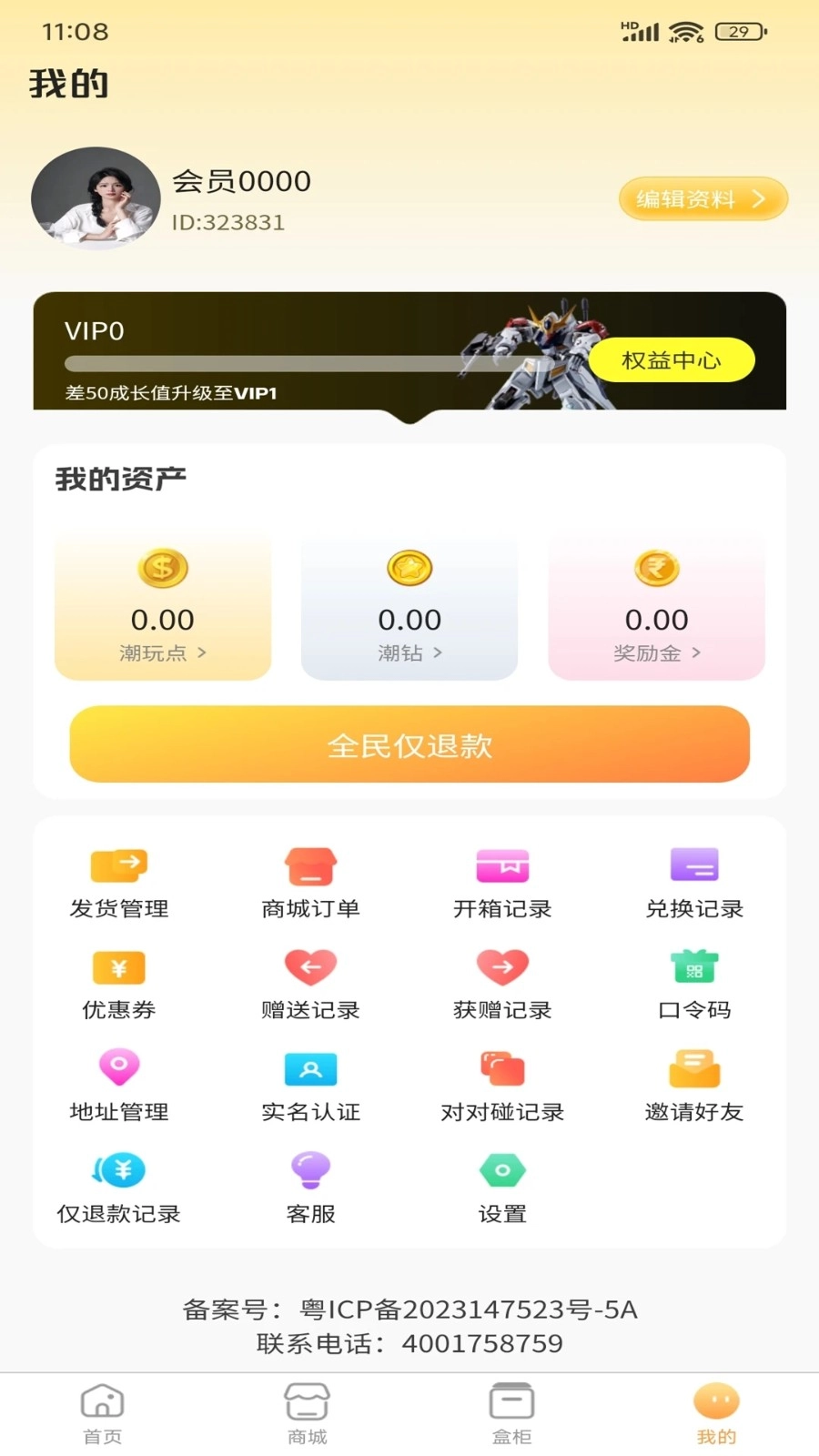
Task: Open 兑换记录 (exchange records)
Action: coord(693,883)
